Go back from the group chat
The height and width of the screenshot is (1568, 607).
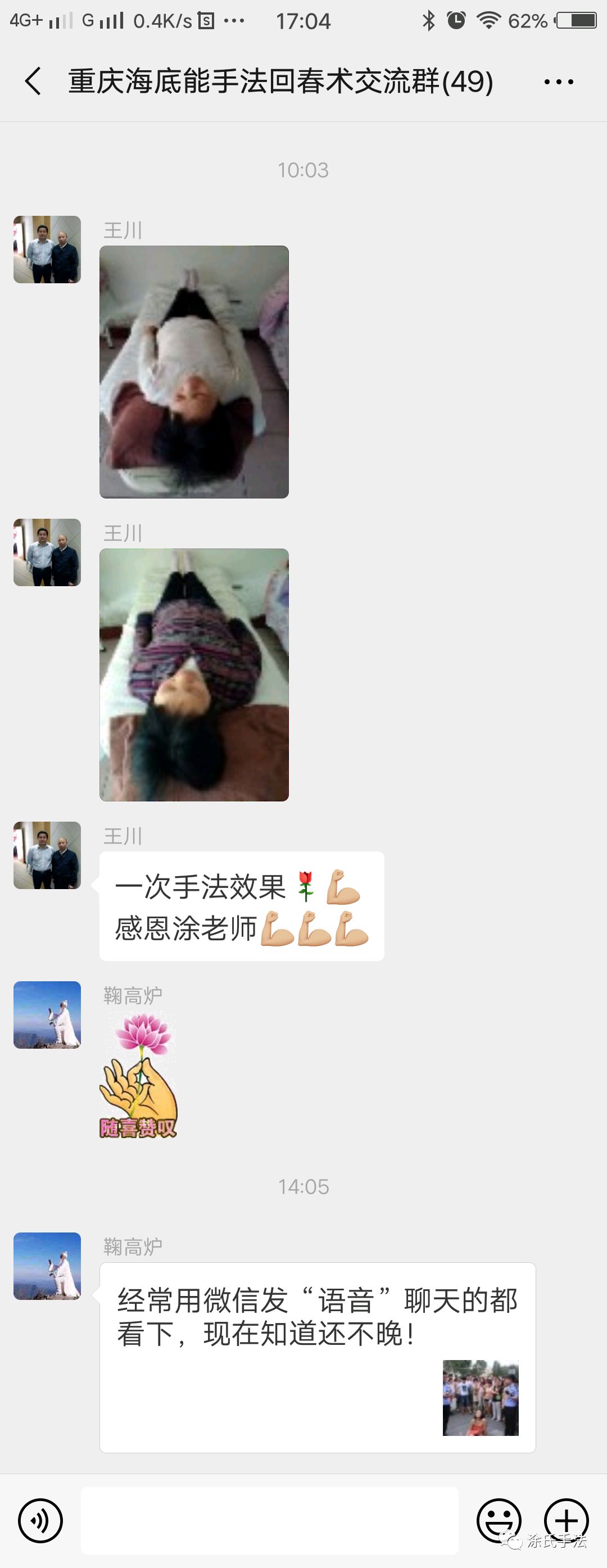34,81
